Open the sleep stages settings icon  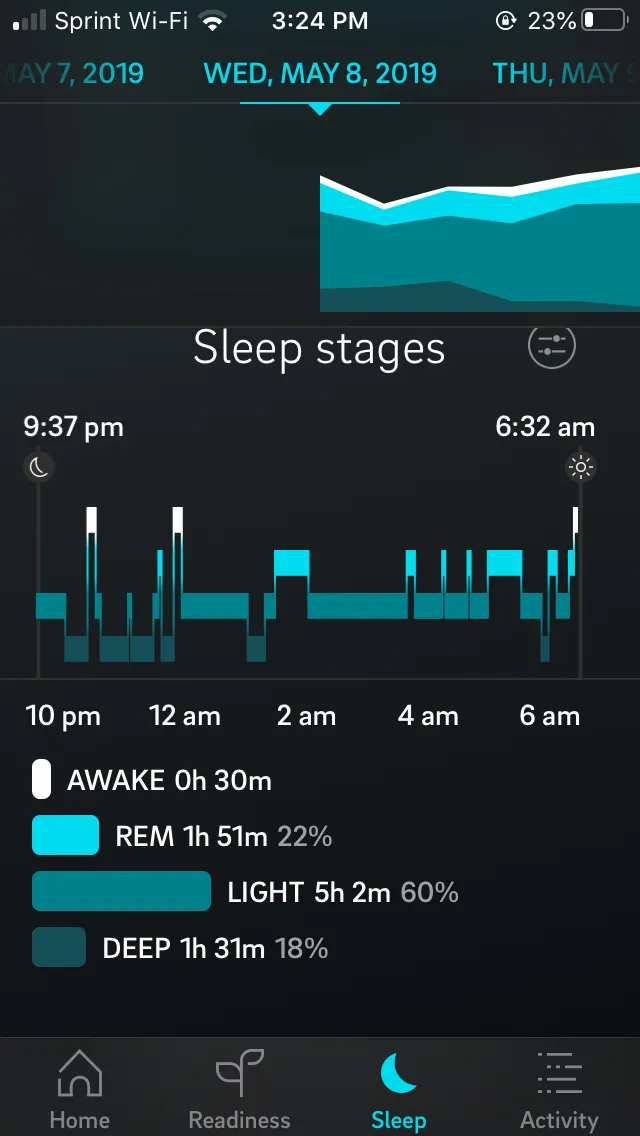point(552,347)
